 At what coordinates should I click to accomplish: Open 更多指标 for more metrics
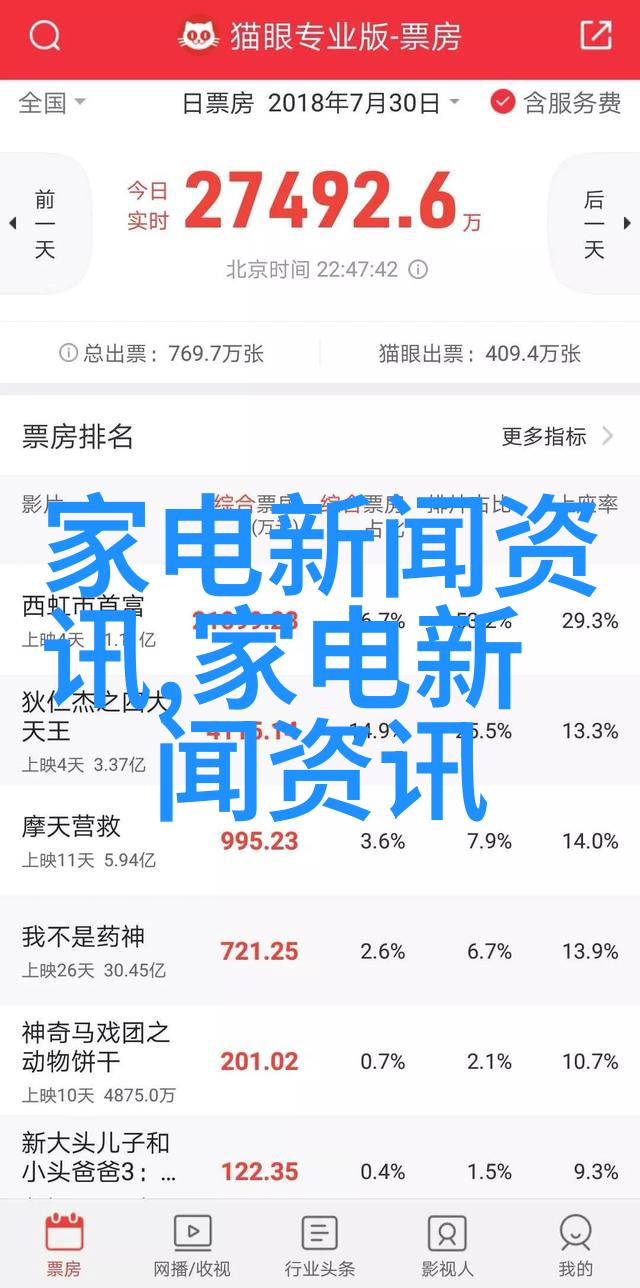[x=559, y=436]
